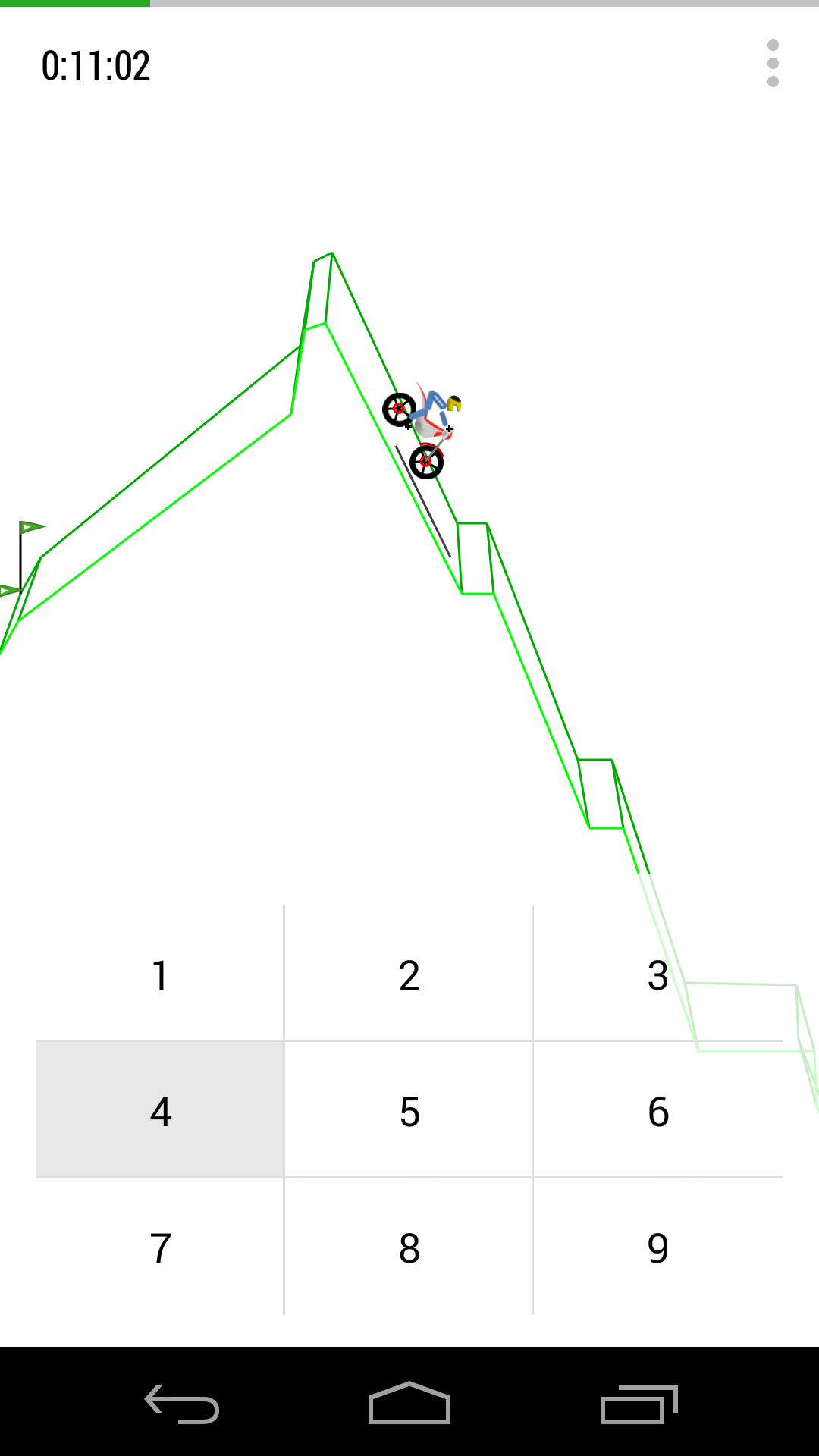Go back with the system back button

(x=182, y=1404)
